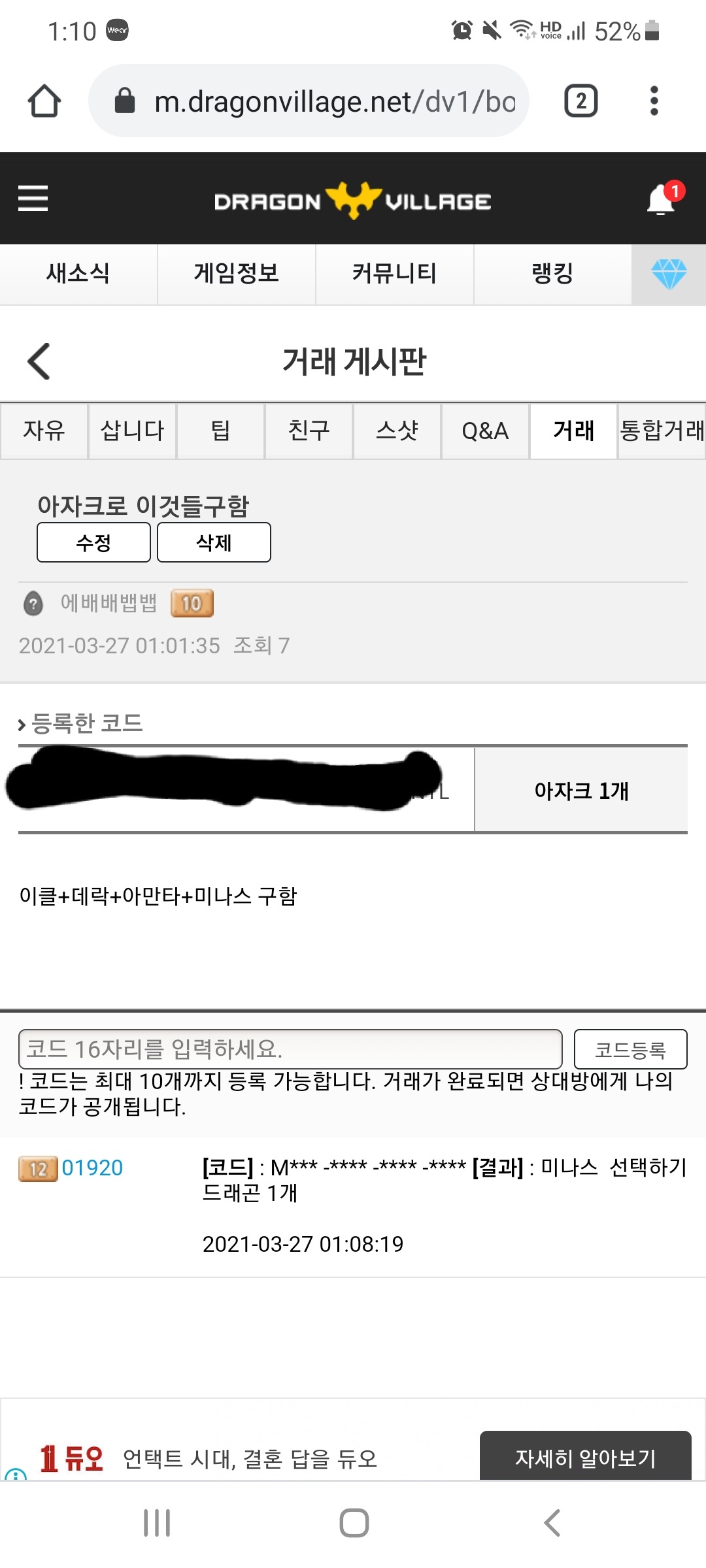Open the 팁 board tab
The image size is (706, 1568).
click(220, 431)
